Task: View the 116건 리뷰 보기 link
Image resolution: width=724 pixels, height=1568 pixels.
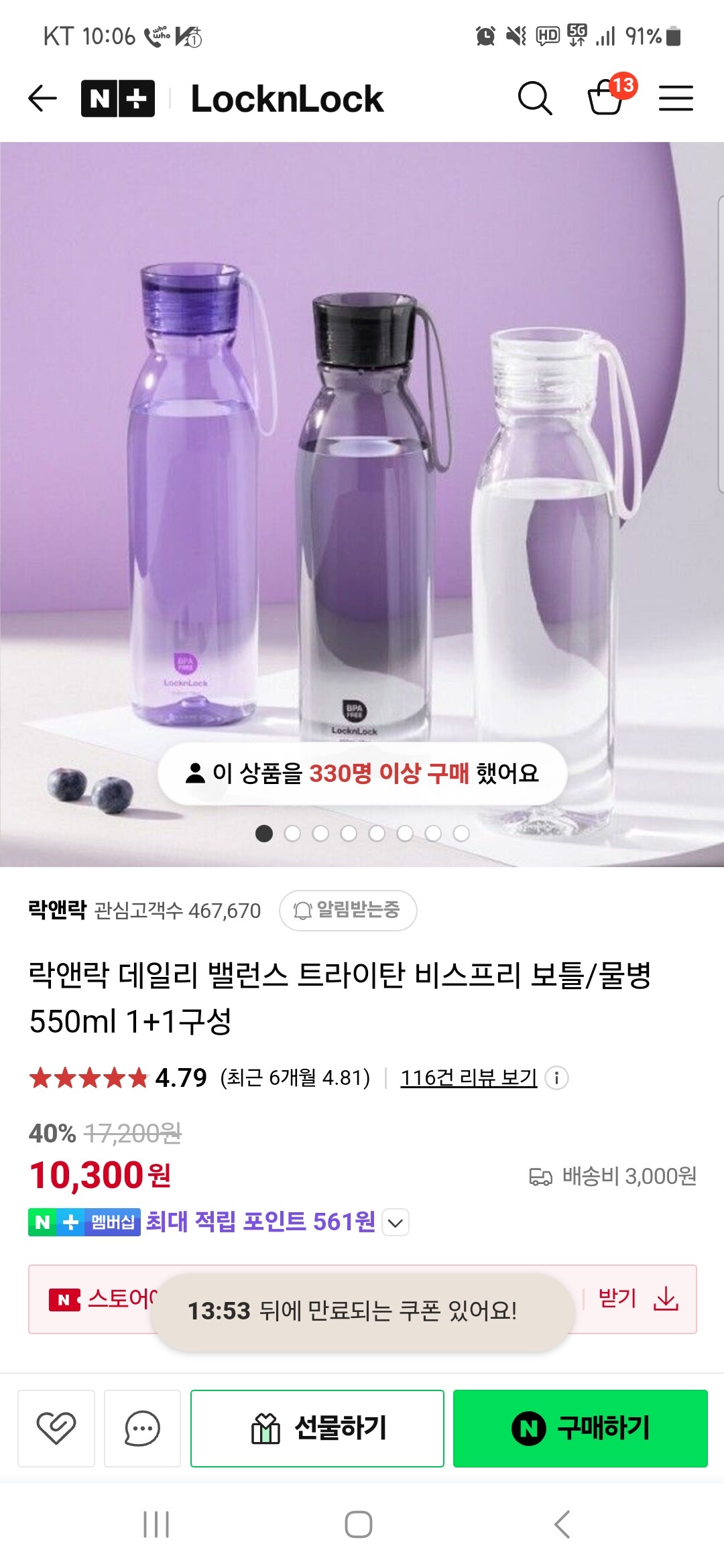Action: click(469, 1077)
